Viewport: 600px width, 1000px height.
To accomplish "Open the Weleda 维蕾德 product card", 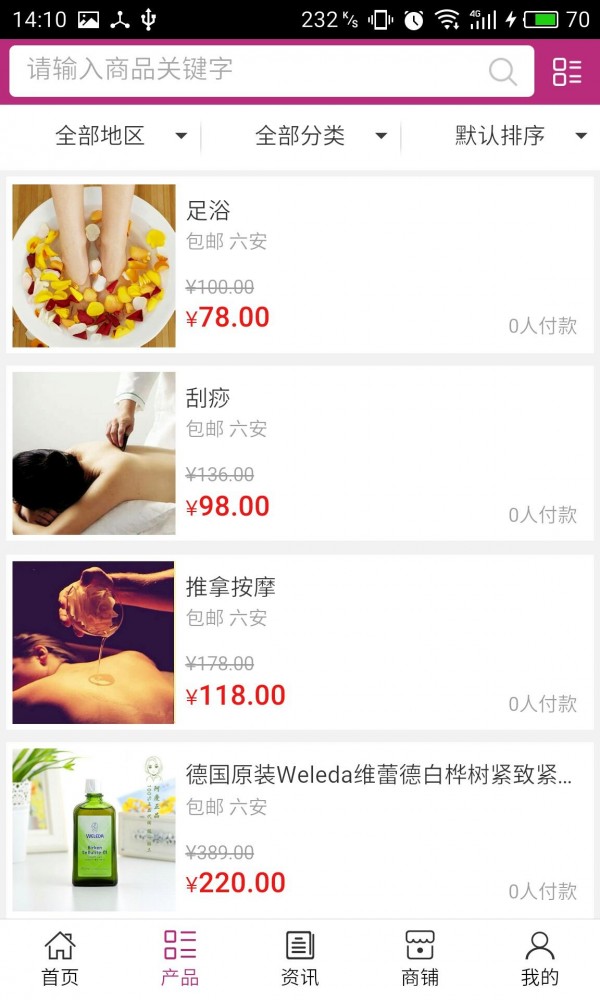I will point(300,830).
